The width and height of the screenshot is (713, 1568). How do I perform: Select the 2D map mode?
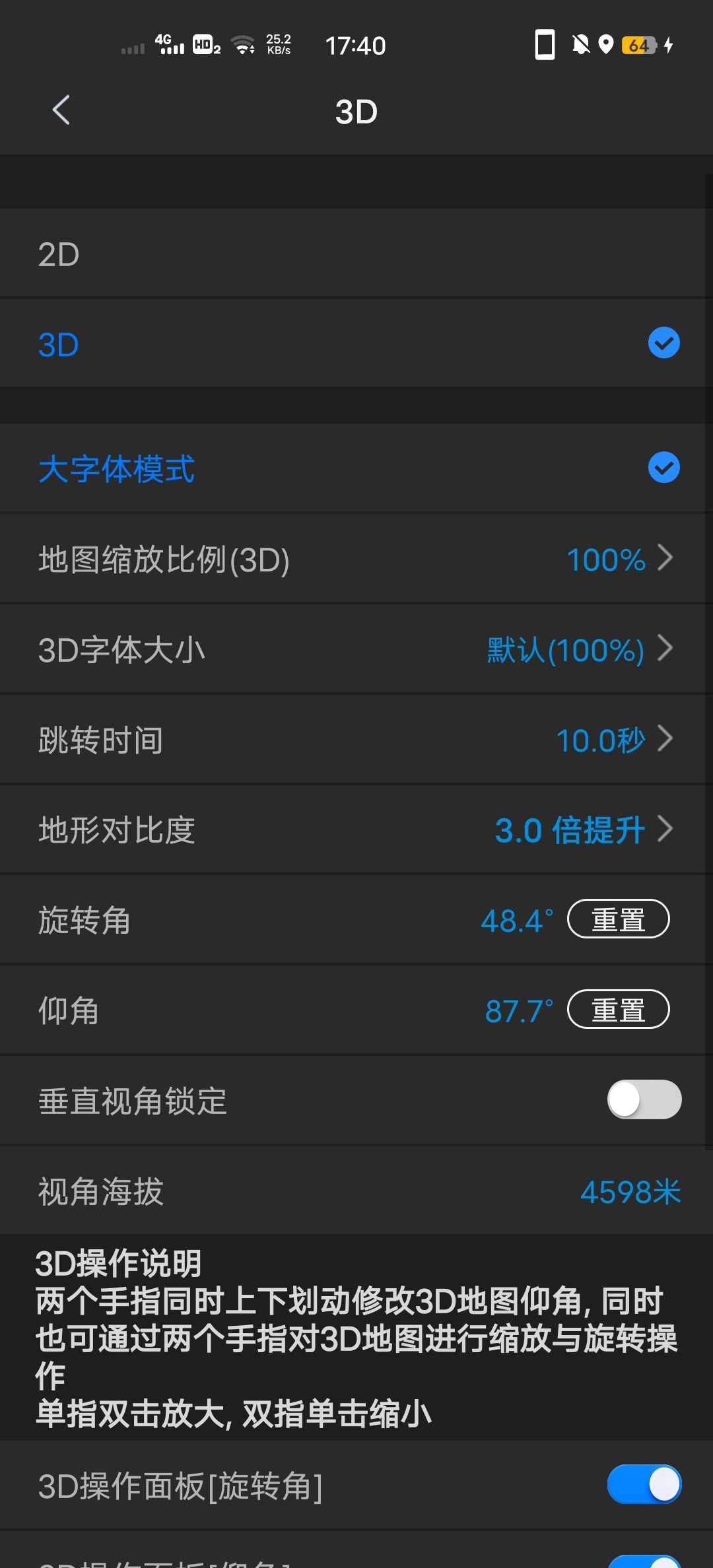(356, 254)
